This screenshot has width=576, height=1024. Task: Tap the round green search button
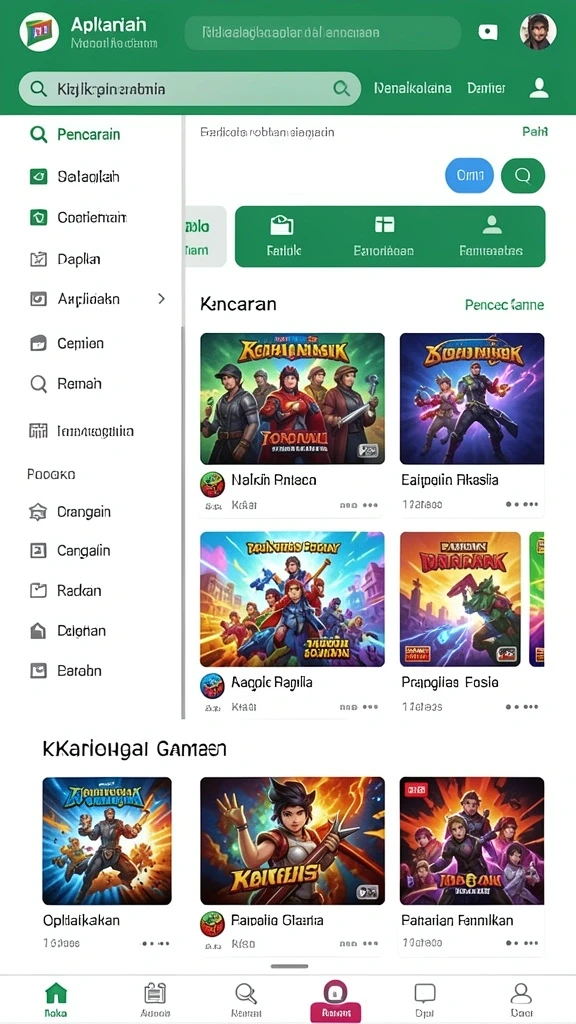click(x=522, y=175)
